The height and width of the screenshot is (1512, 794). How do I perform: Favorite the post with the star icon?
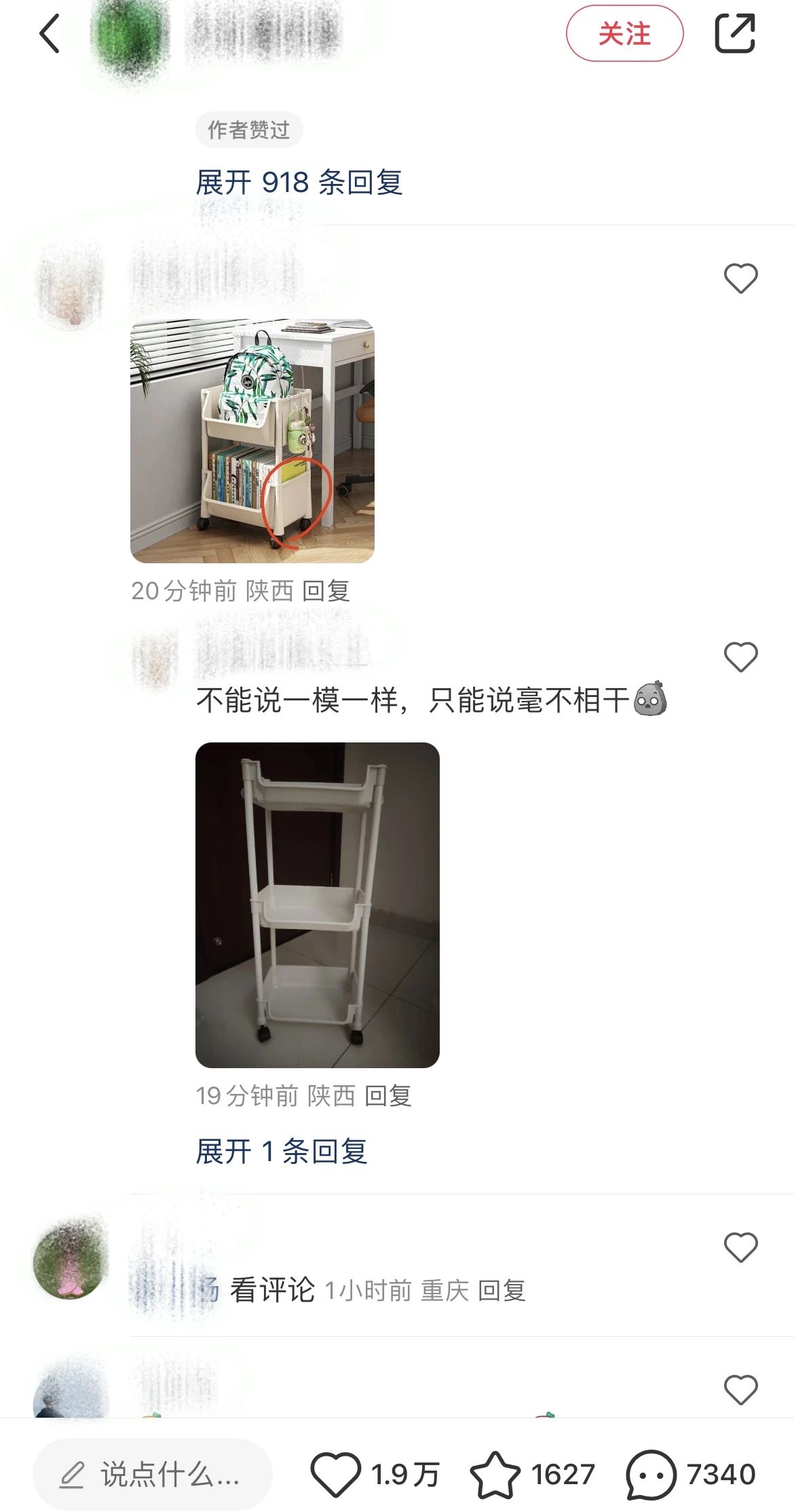[x=495, y=1474]
